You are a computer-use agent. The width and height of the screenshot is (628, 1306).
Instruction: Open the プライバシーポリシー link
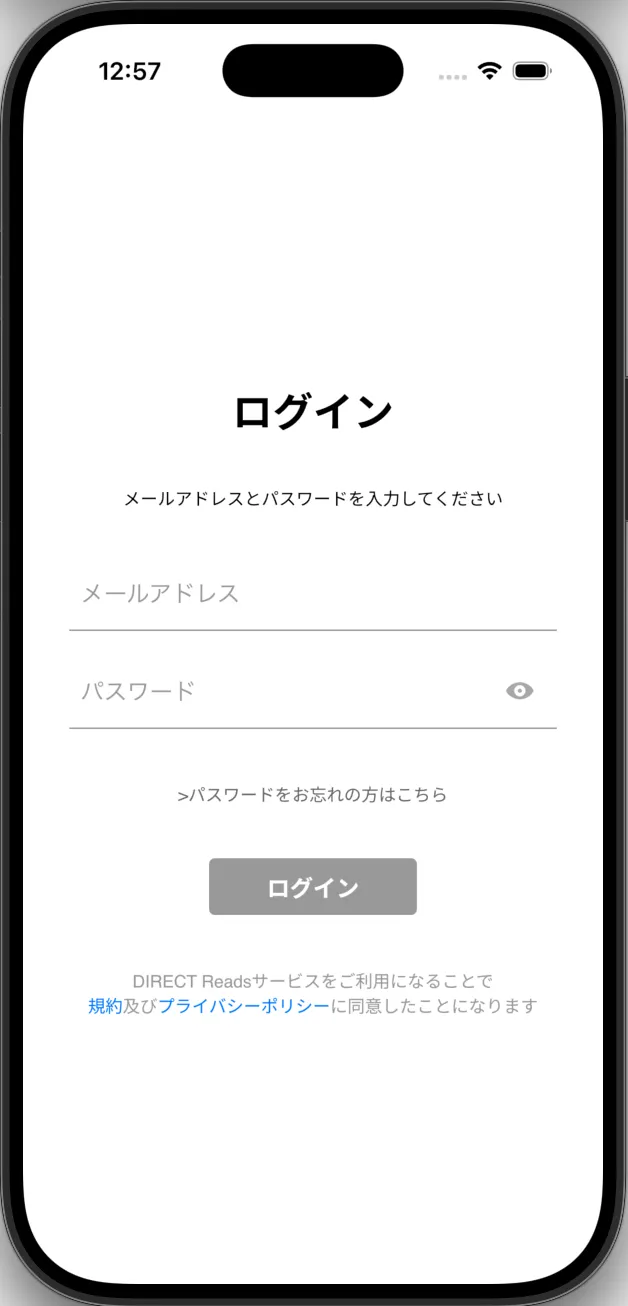pyautogui.click(x=243, y=1006)
